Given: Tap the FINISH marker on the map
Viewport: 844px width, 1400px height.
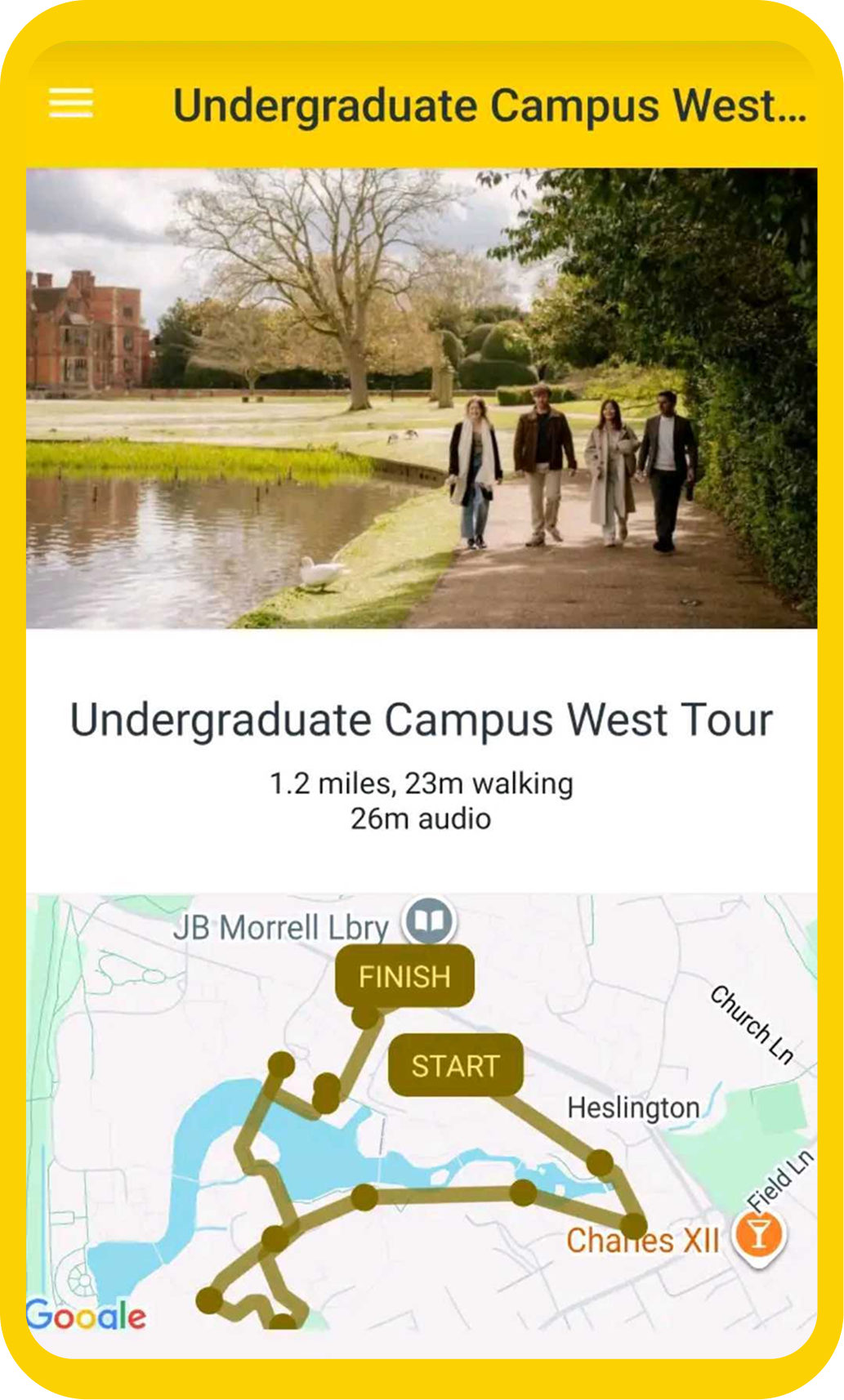Looking at the screenshot, I should [404, 976].
